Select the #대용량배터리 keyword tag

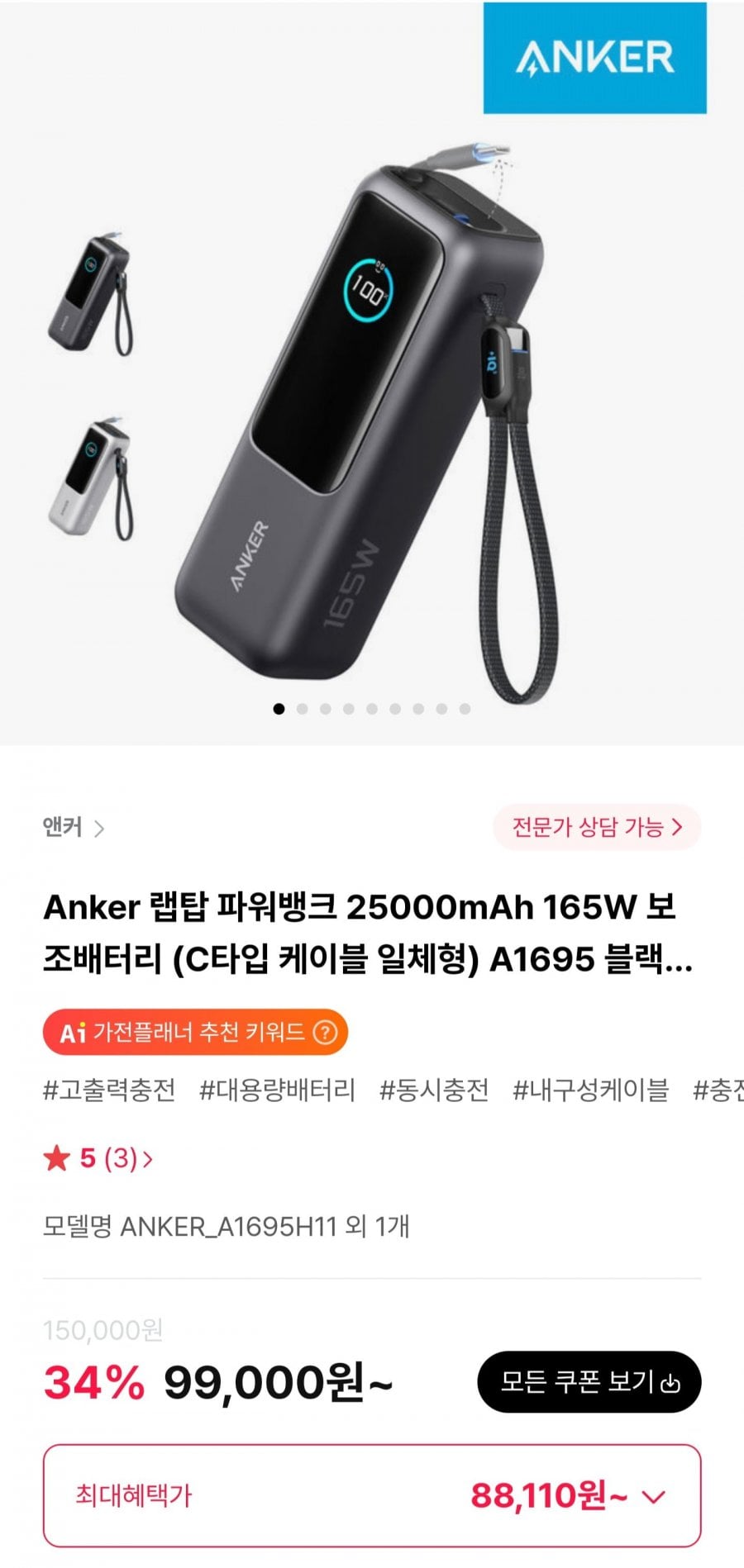pyautogui.click(x=277, y=1090)
